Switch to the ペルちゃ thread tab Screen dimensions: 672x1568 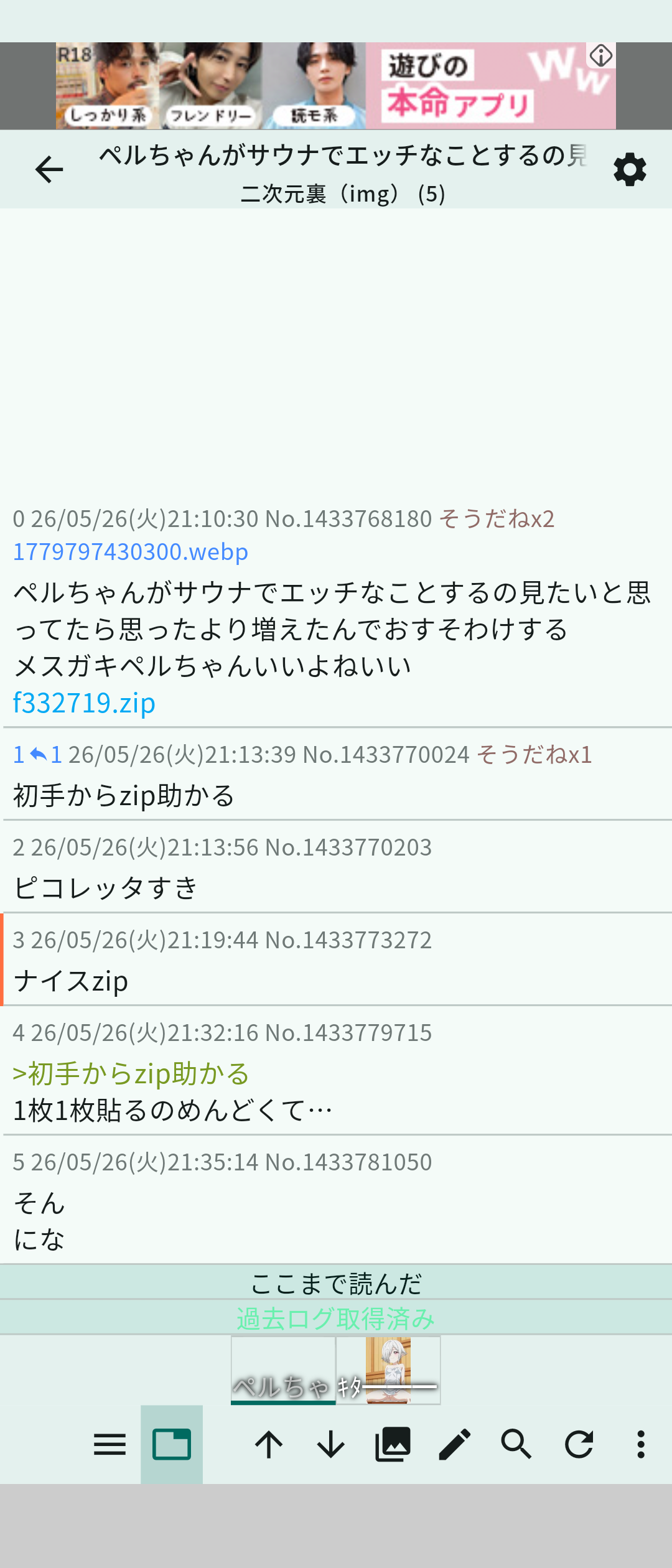click(283, 1370)
